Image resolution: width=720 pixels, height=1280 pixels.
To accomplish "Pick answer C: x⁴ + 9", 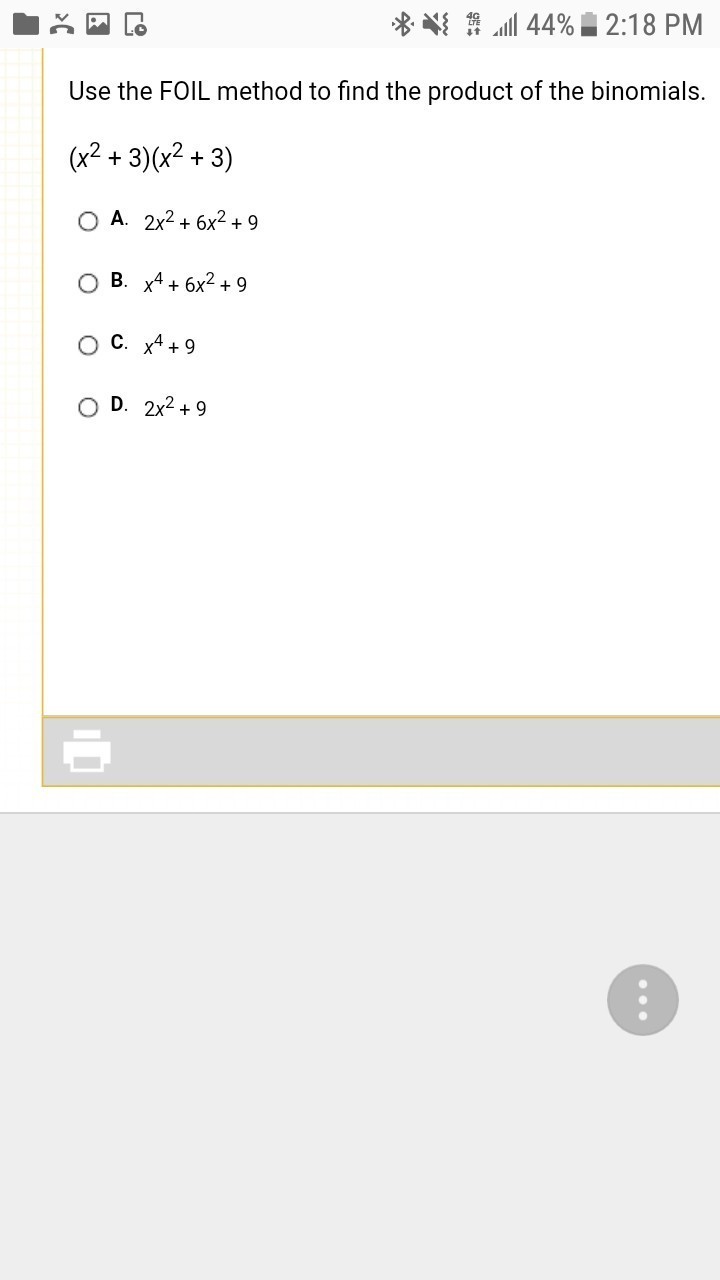I will (89, 346).
